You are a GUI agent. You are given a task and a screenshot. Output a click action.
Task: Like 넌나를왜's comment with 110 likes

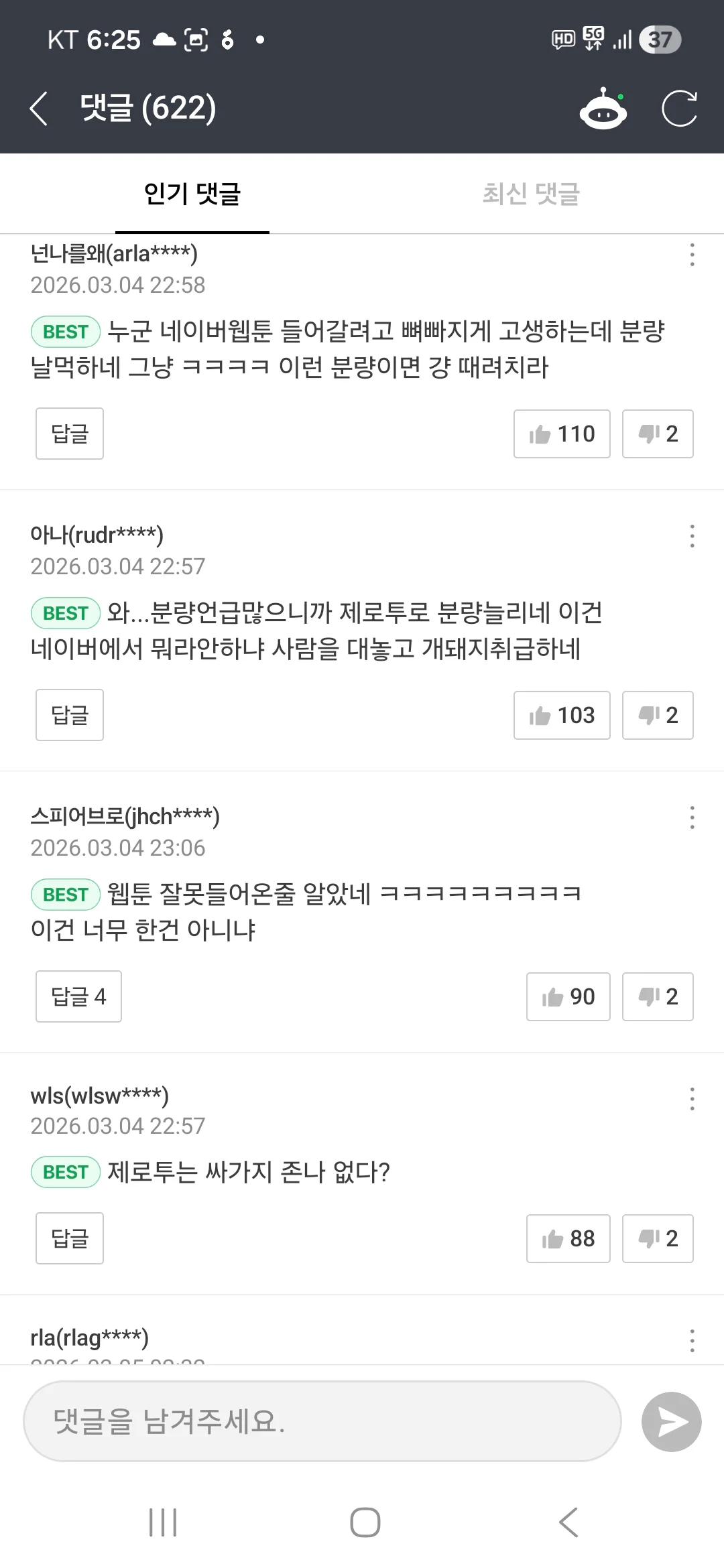click(562, 434)
